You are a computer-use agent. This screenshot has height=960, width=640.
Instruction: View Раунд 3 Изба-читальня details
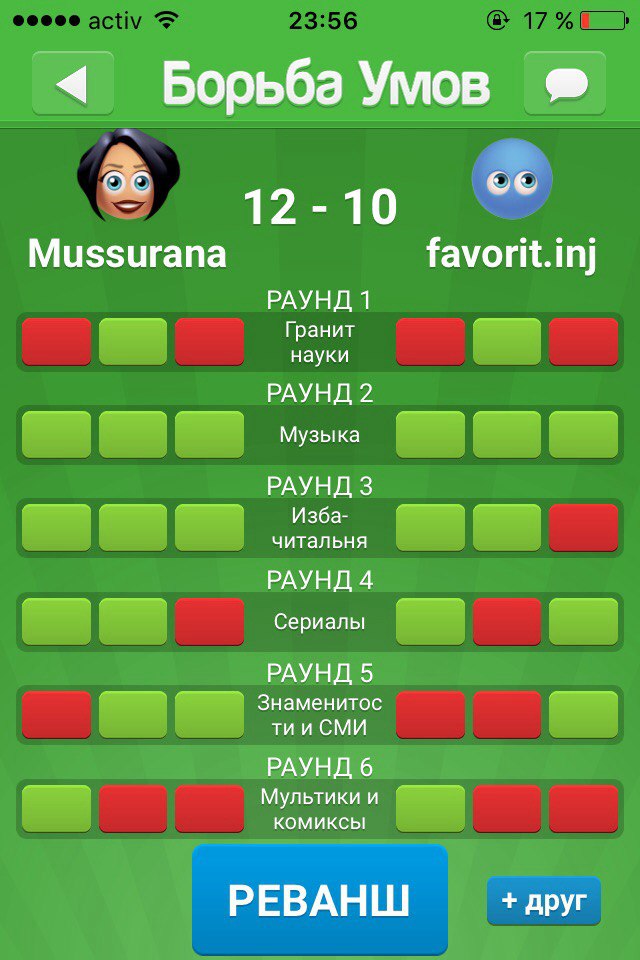[x=320, y=528]
